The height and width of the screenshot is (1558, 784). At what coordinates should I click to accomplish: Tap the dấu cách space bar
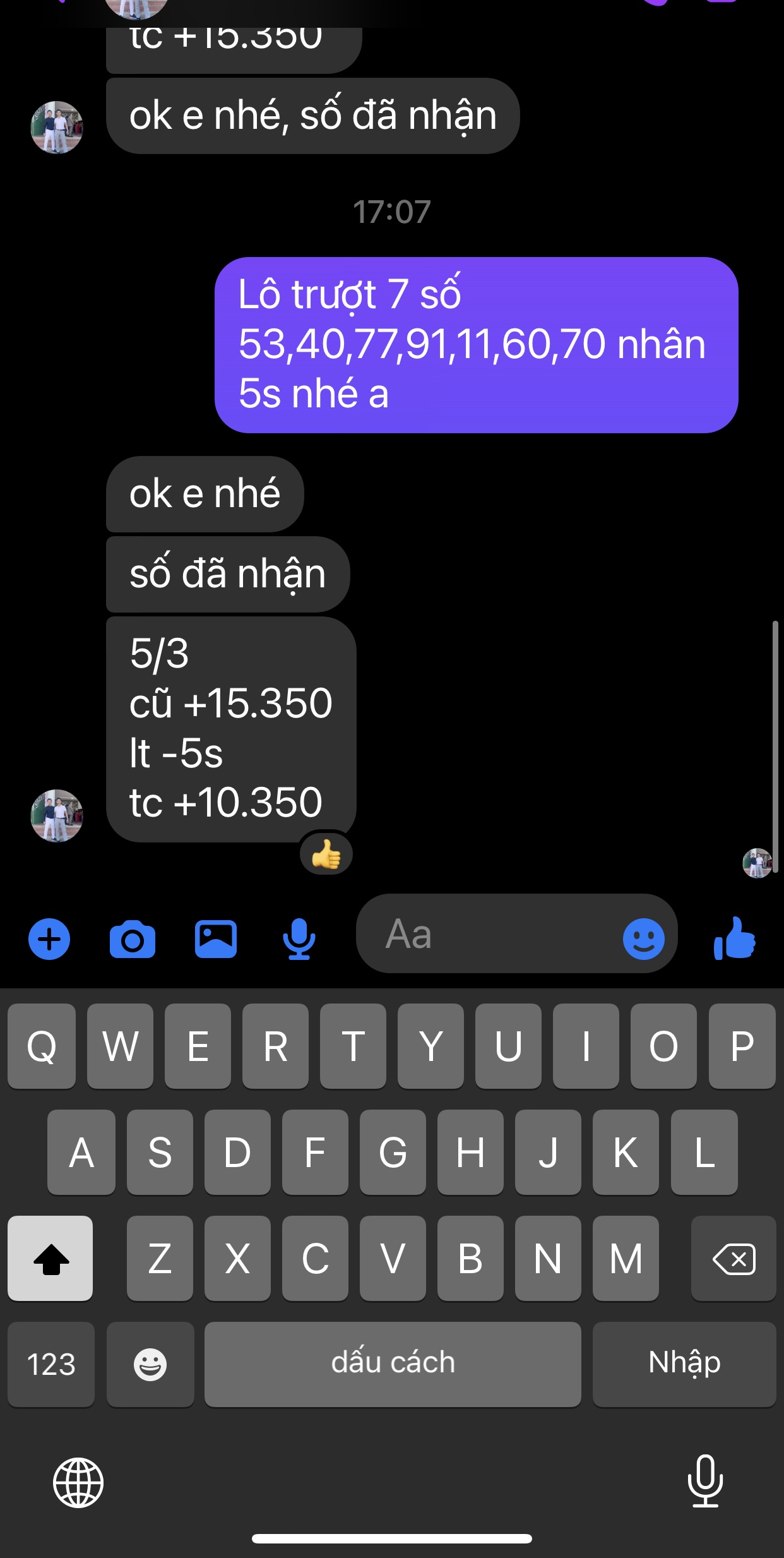[393, 1364]
